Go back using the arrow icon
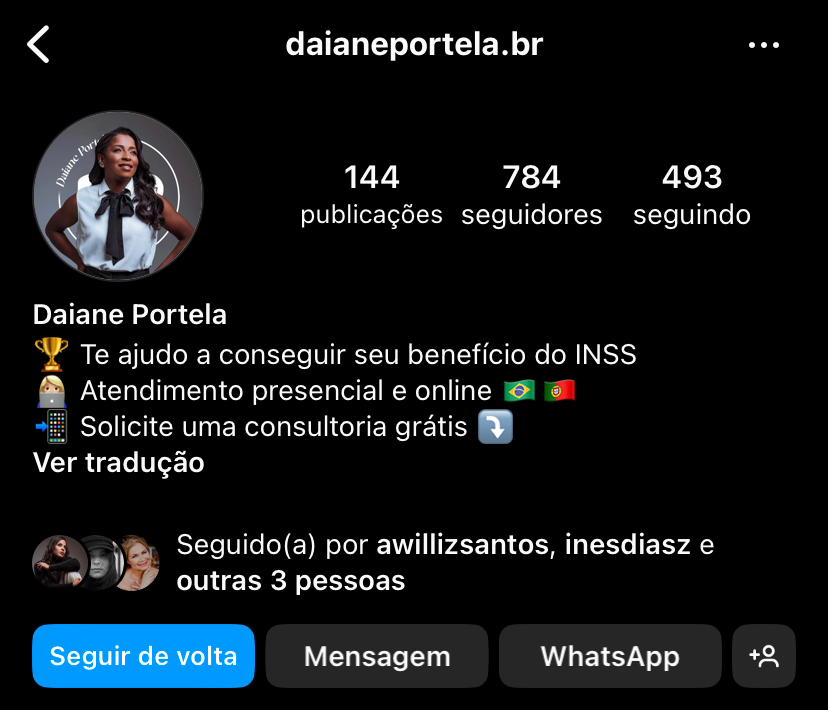 point(38,45)
